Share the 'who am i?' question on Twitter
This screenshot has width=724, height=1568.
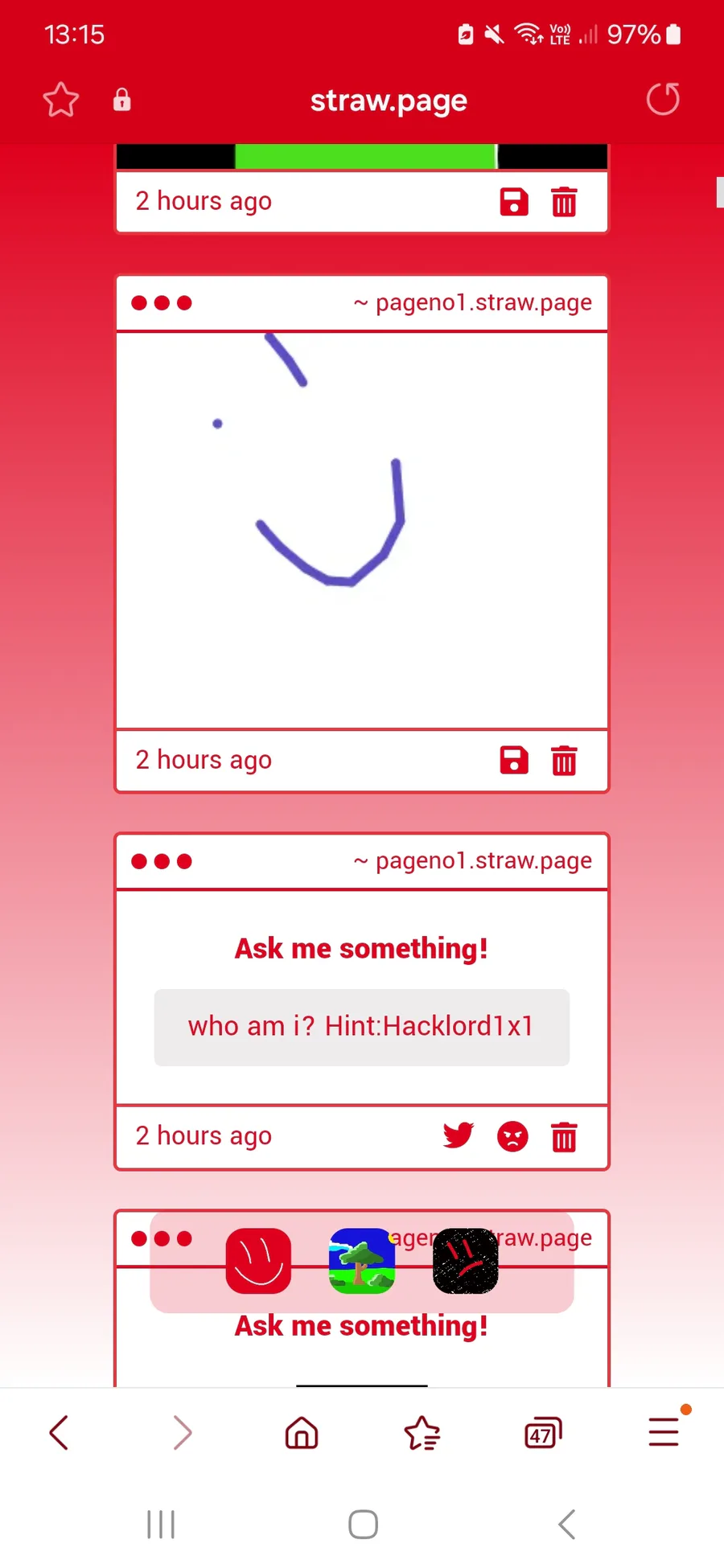click(x=459, y=1135)
